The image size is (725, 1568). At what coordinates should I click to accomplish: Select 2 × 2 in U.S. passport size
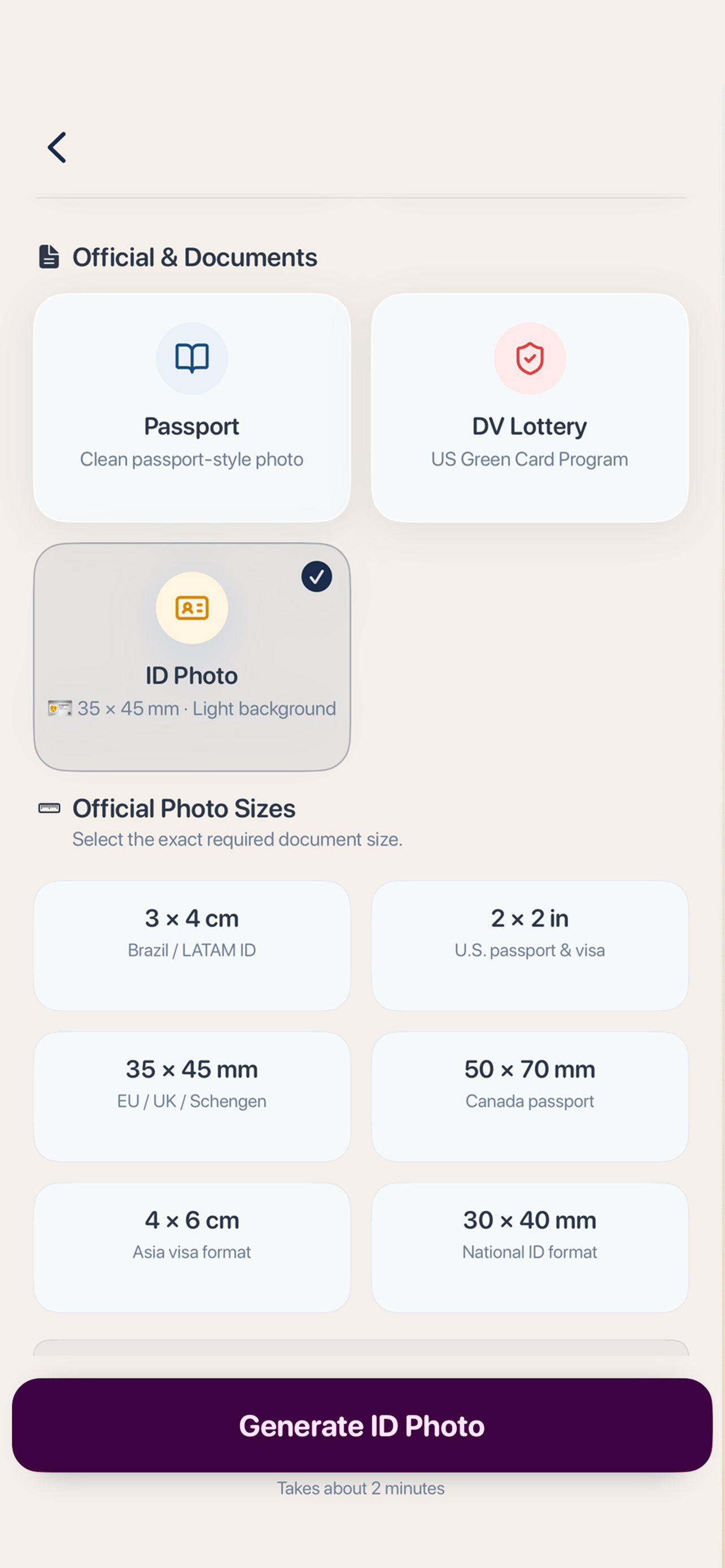pos(530,945)
